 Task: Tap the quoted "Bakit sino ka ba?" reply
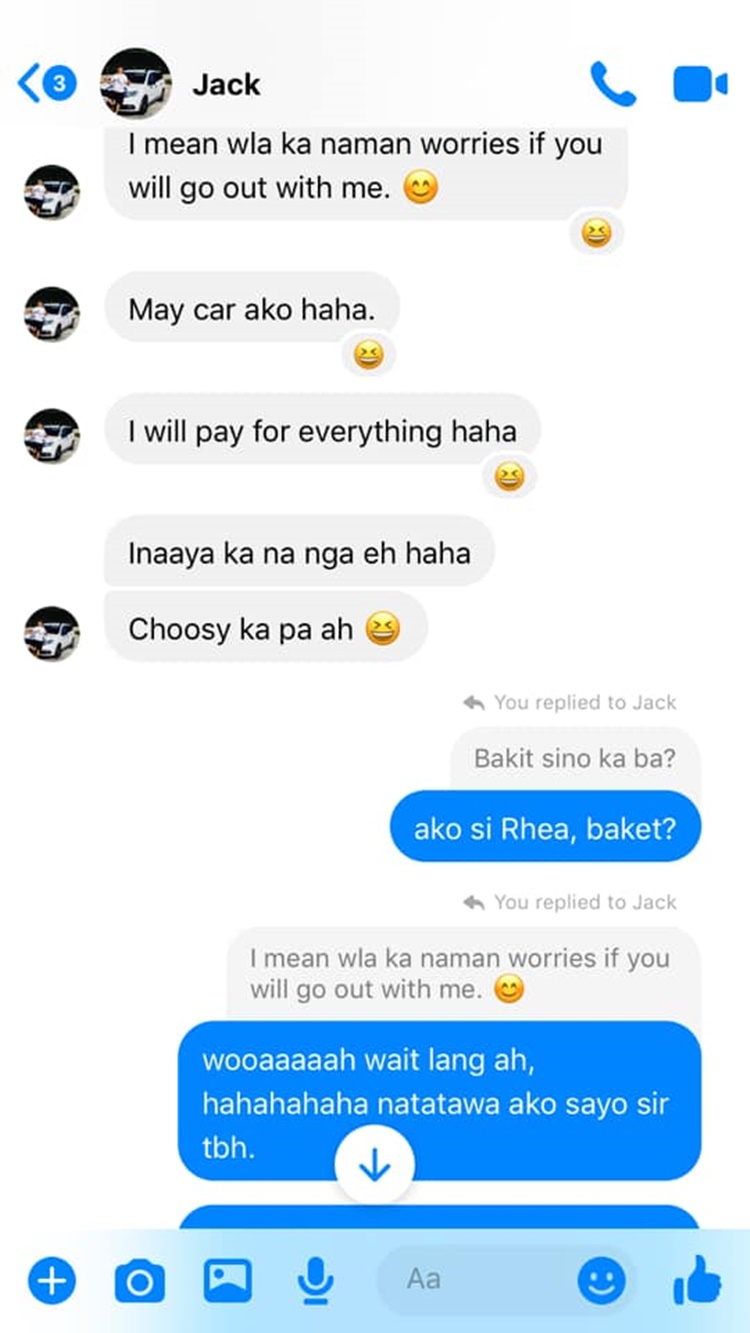click(x=574, y=758)
